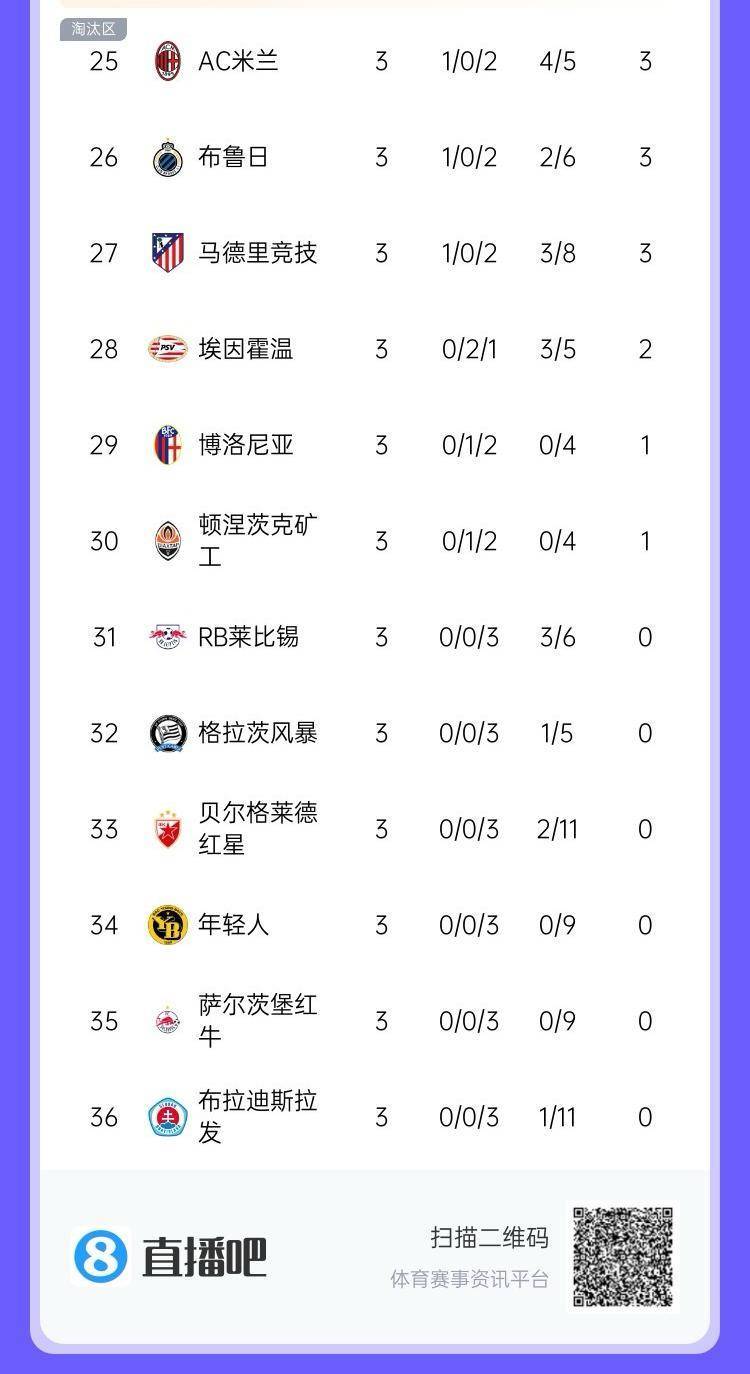Open the 埃因霍温 PSV logo
Screen dimensions: 750x1374
166,349
